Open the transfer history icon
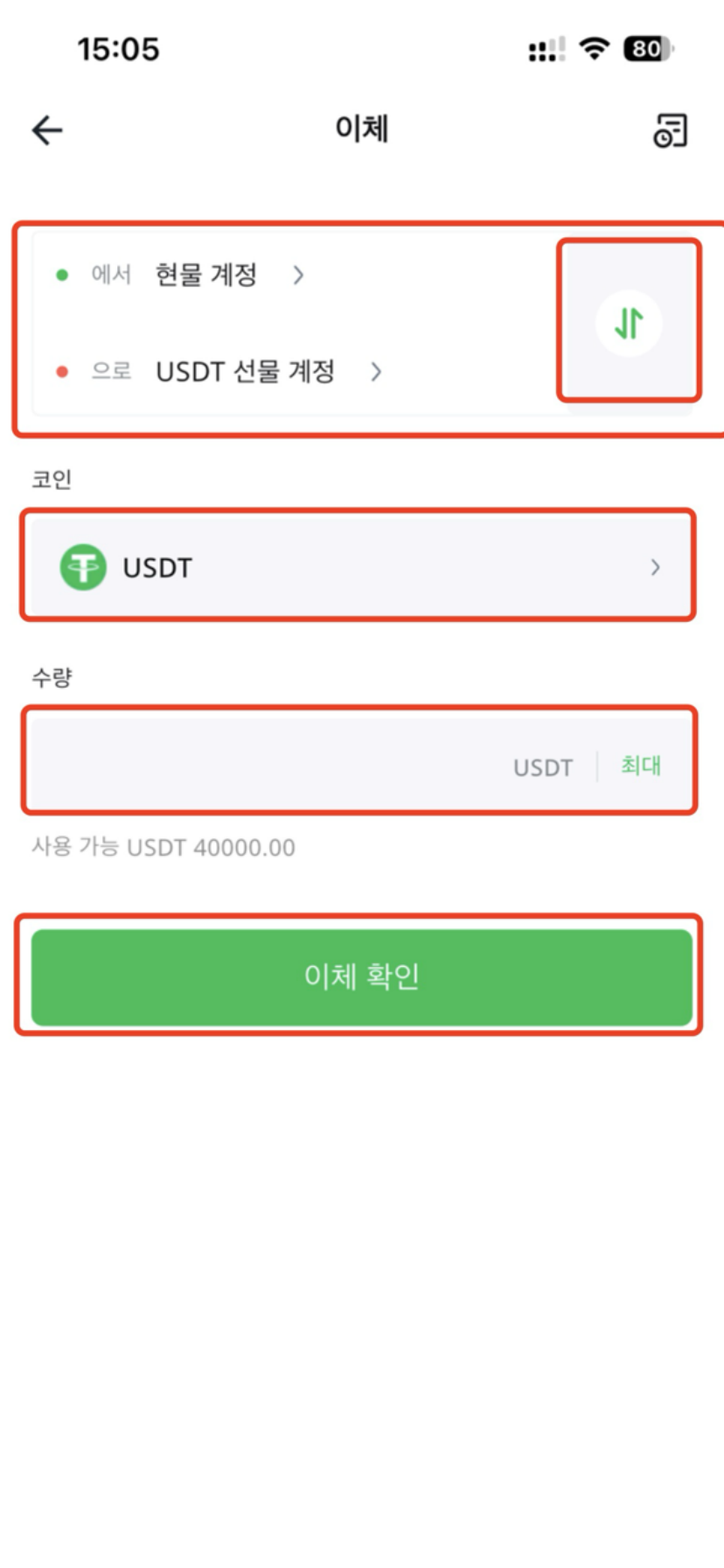The height and width of the screenshot is (1568, 724). (x=671, y=131)
